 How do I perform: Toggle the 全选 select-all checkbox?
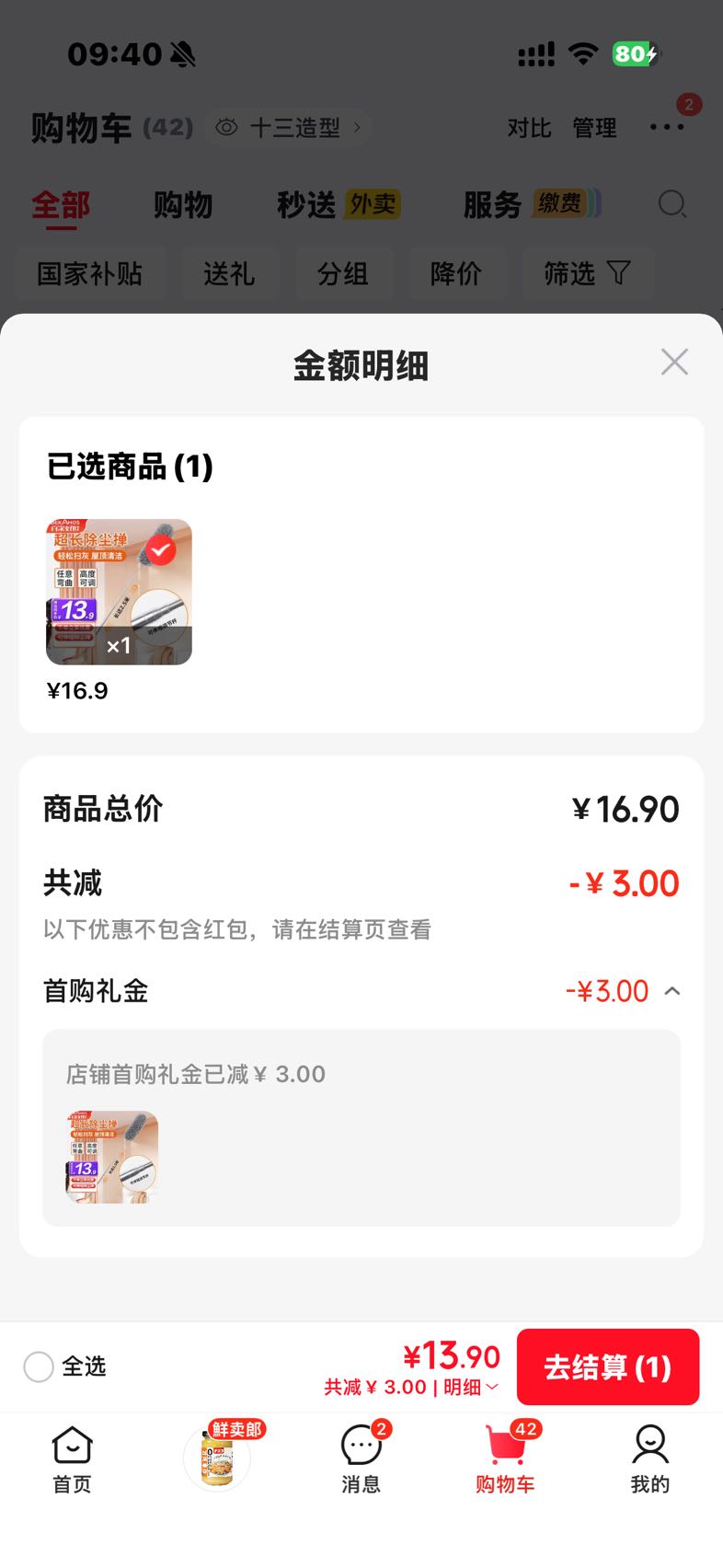pos(39,1366)
